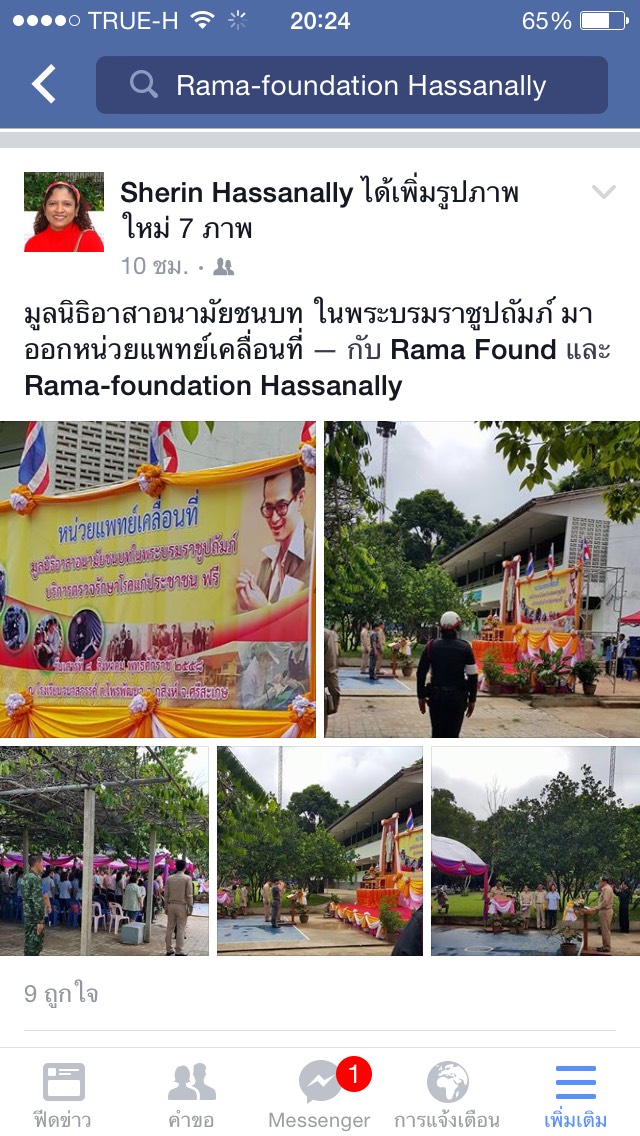View the bottom-middle photo of the school building
The height and width of the screenshot is (1136, 640).
(x=320, y=851)
